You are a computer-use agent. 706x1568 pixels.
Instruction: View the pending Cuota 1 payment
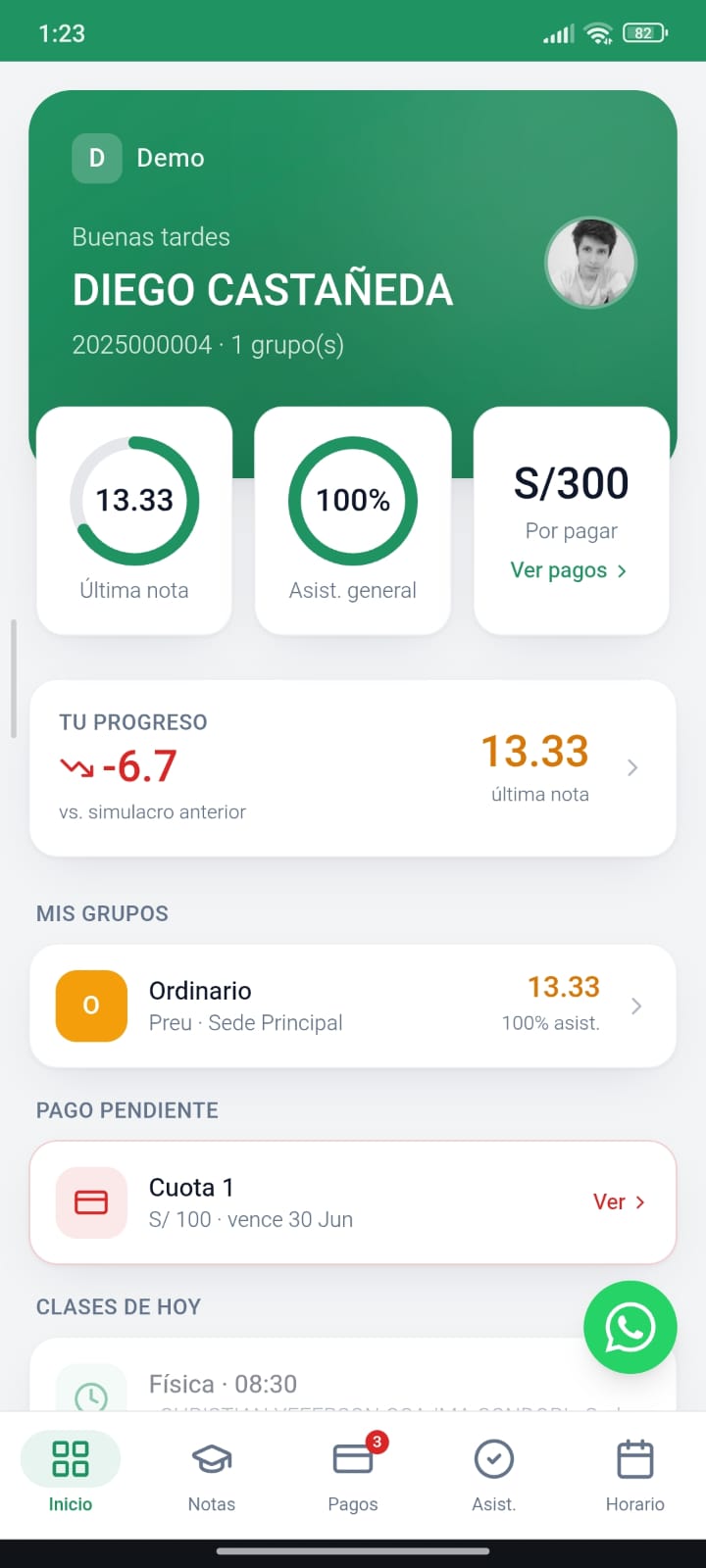pos(353,1202)
